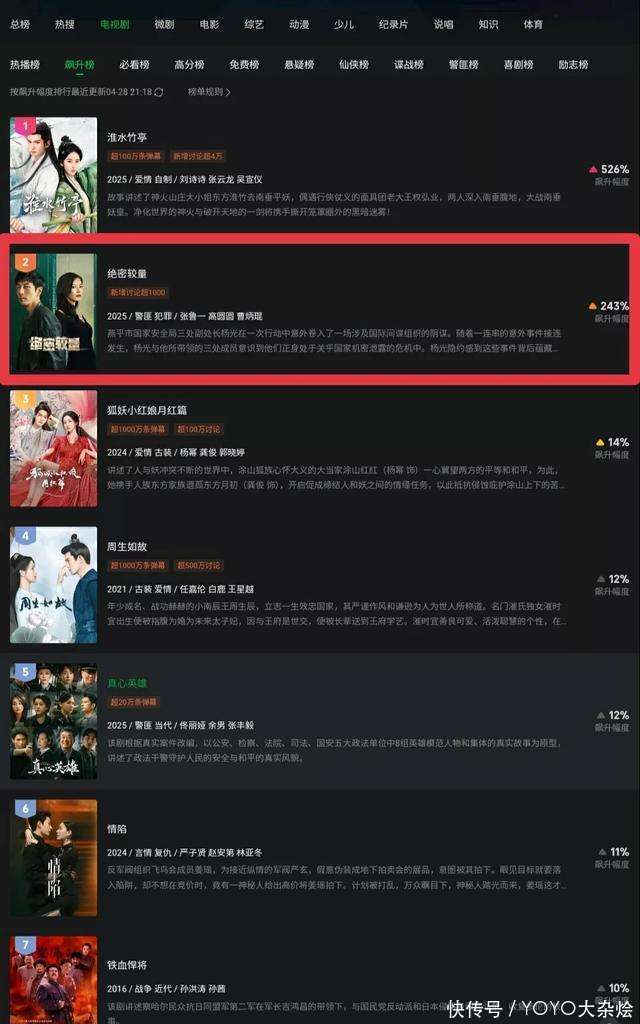Screen dimensions: 640x1024
Task: Open the 动漫 tab
Action: tap(299, 24)
